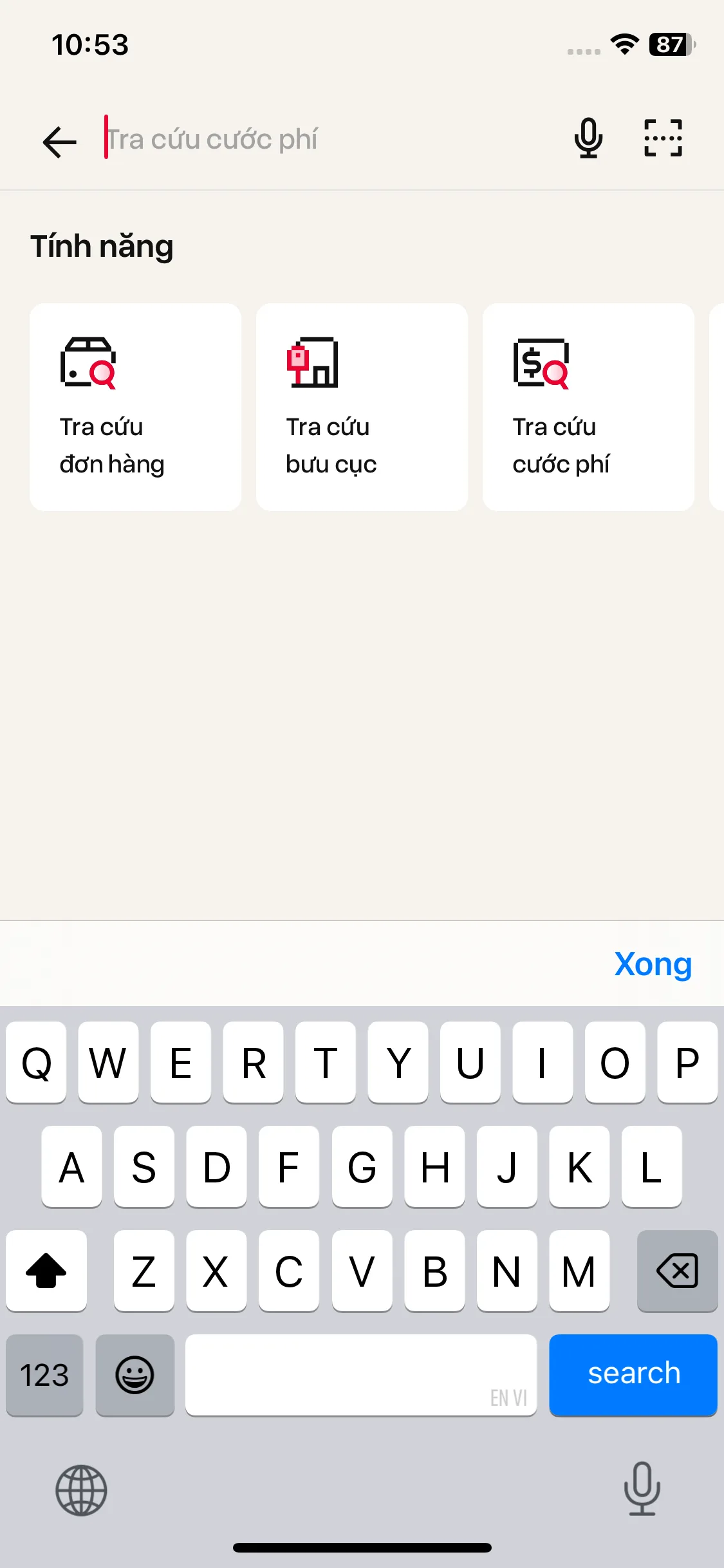Open the "Tra cứu đơn hàng" card
This screenshot has height=1568, width=724.
(135, 407)
